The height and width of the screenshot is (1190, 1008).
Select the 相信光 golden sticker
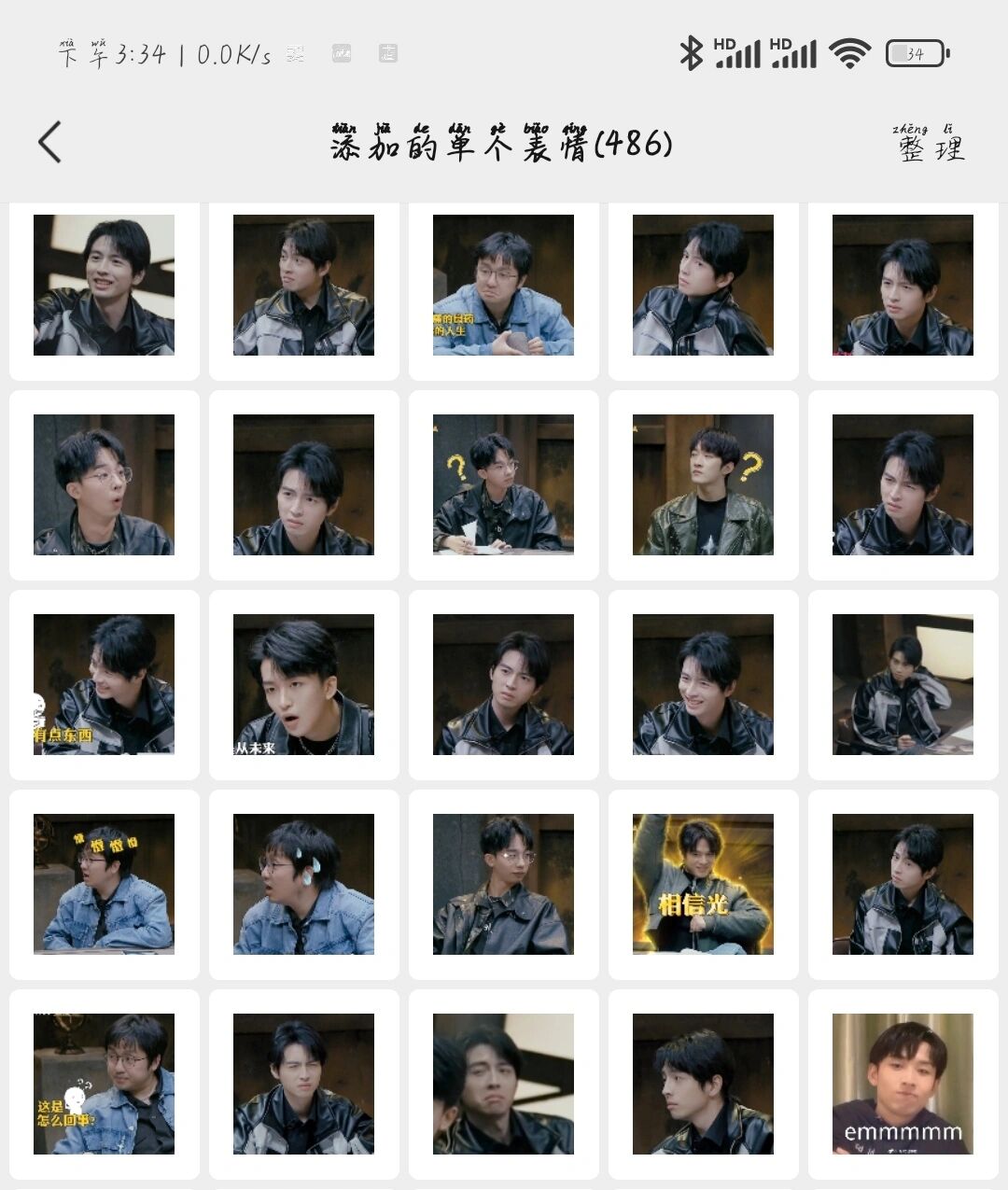click(x=703, y=883)
